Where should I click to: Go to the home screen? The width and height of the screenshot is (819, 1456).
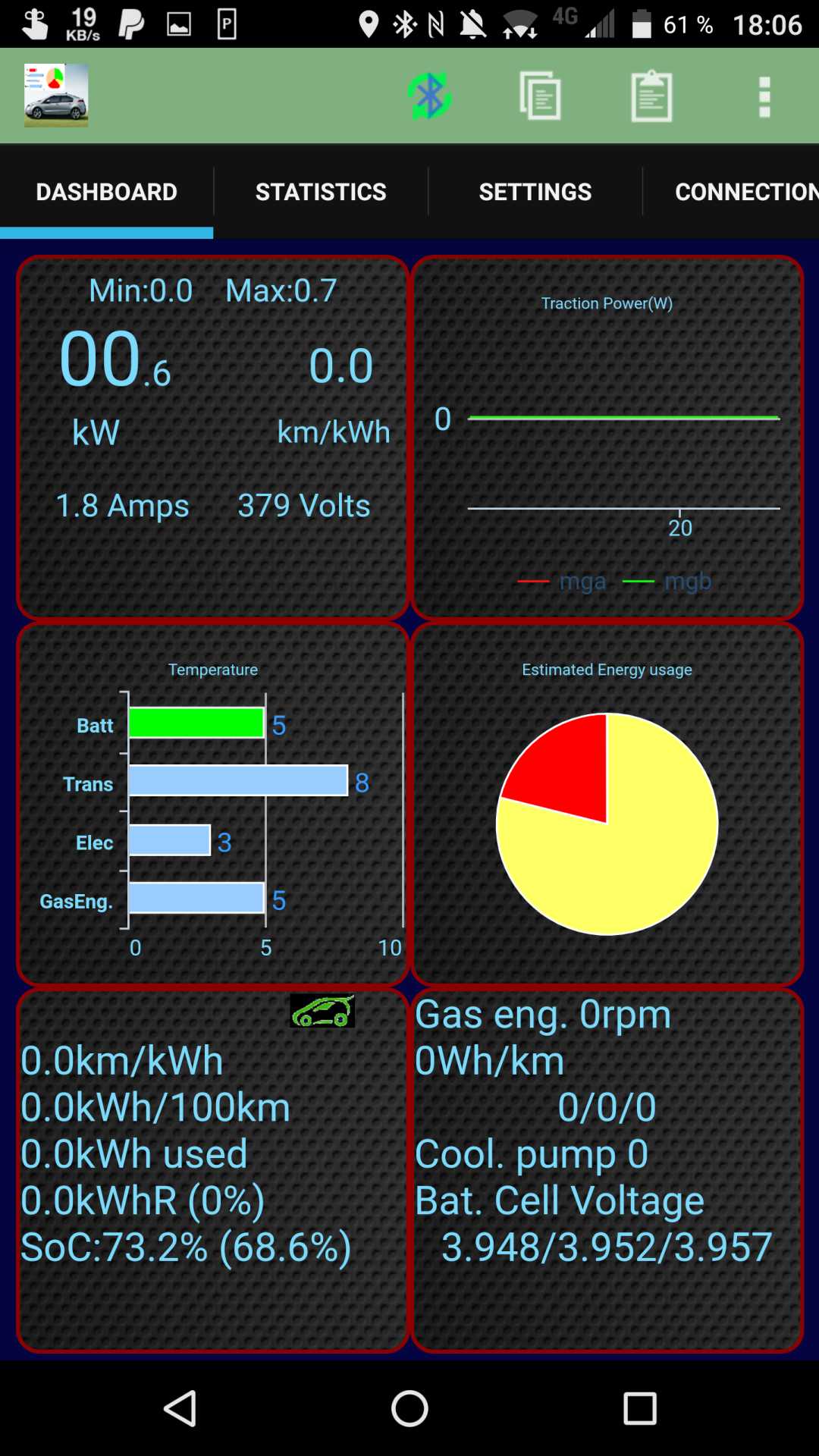(x=409, y=1408)
